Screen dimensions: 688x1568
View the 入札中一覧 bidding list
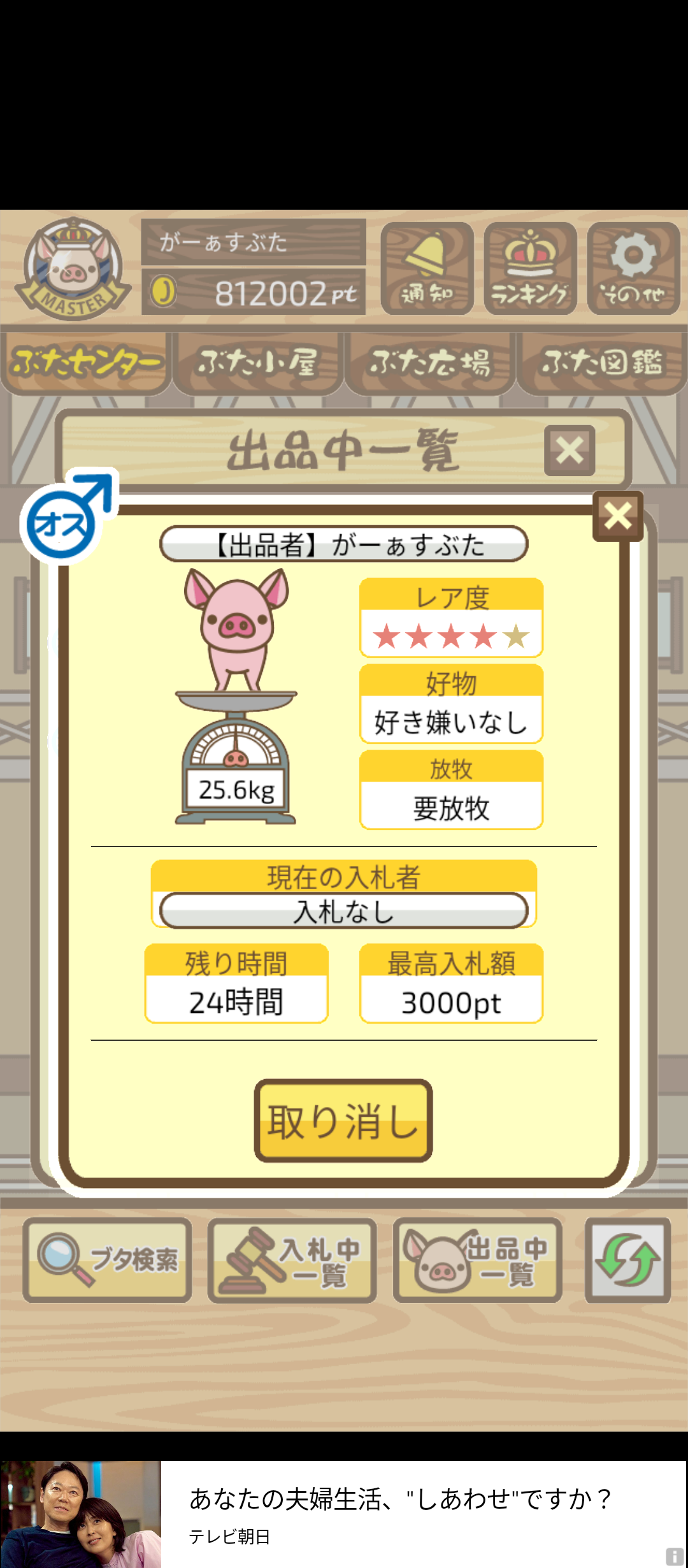[x=292, y=1259]
